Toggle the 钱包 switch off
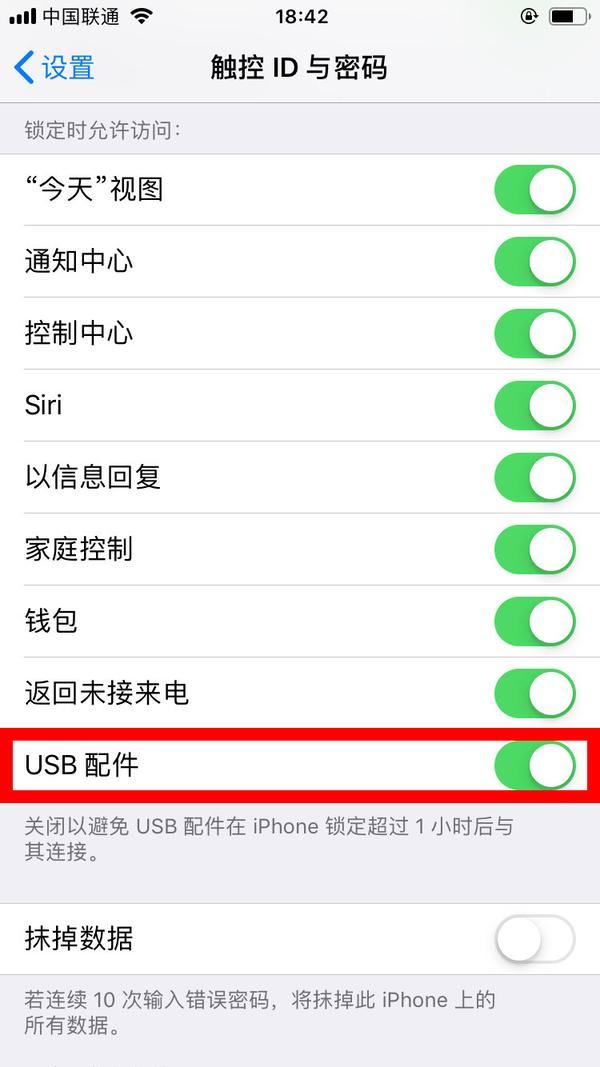Viewport: 600px width, 1067px height. point(535,621)
